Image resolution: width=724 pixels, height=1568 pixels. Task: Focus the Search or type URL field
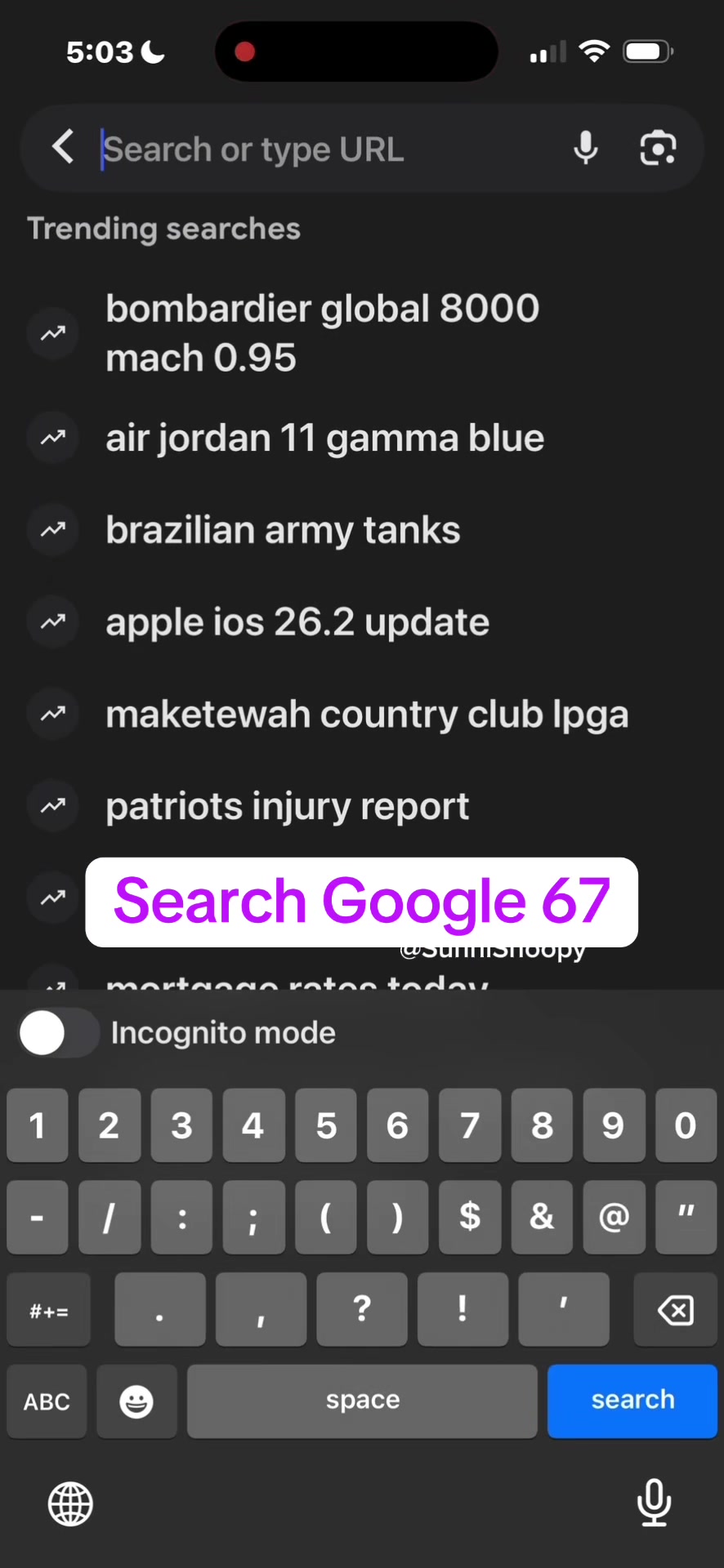tap(327, 149)
